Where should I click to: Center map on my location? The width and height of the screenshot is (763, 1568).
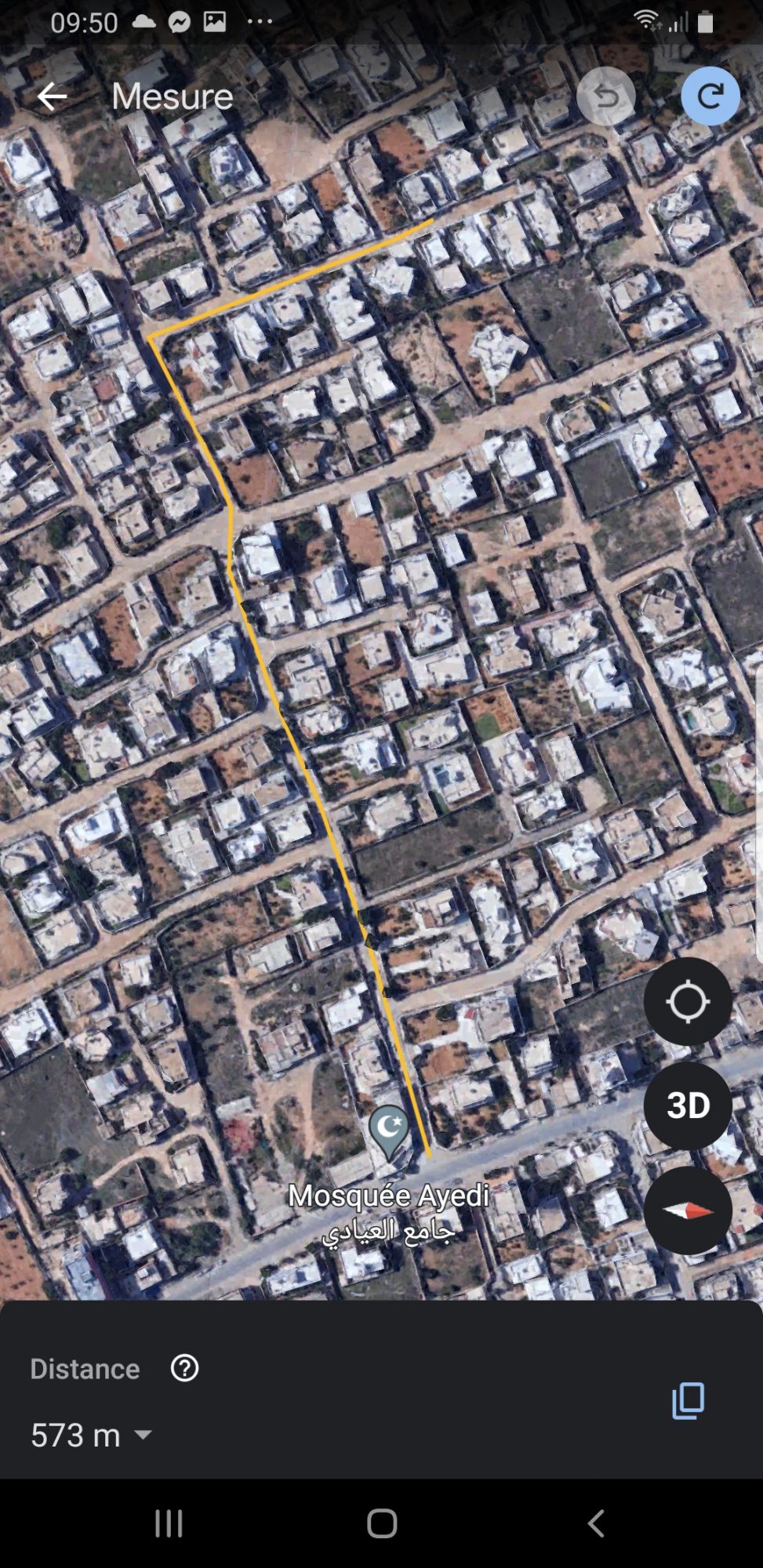pos(688,1001)
